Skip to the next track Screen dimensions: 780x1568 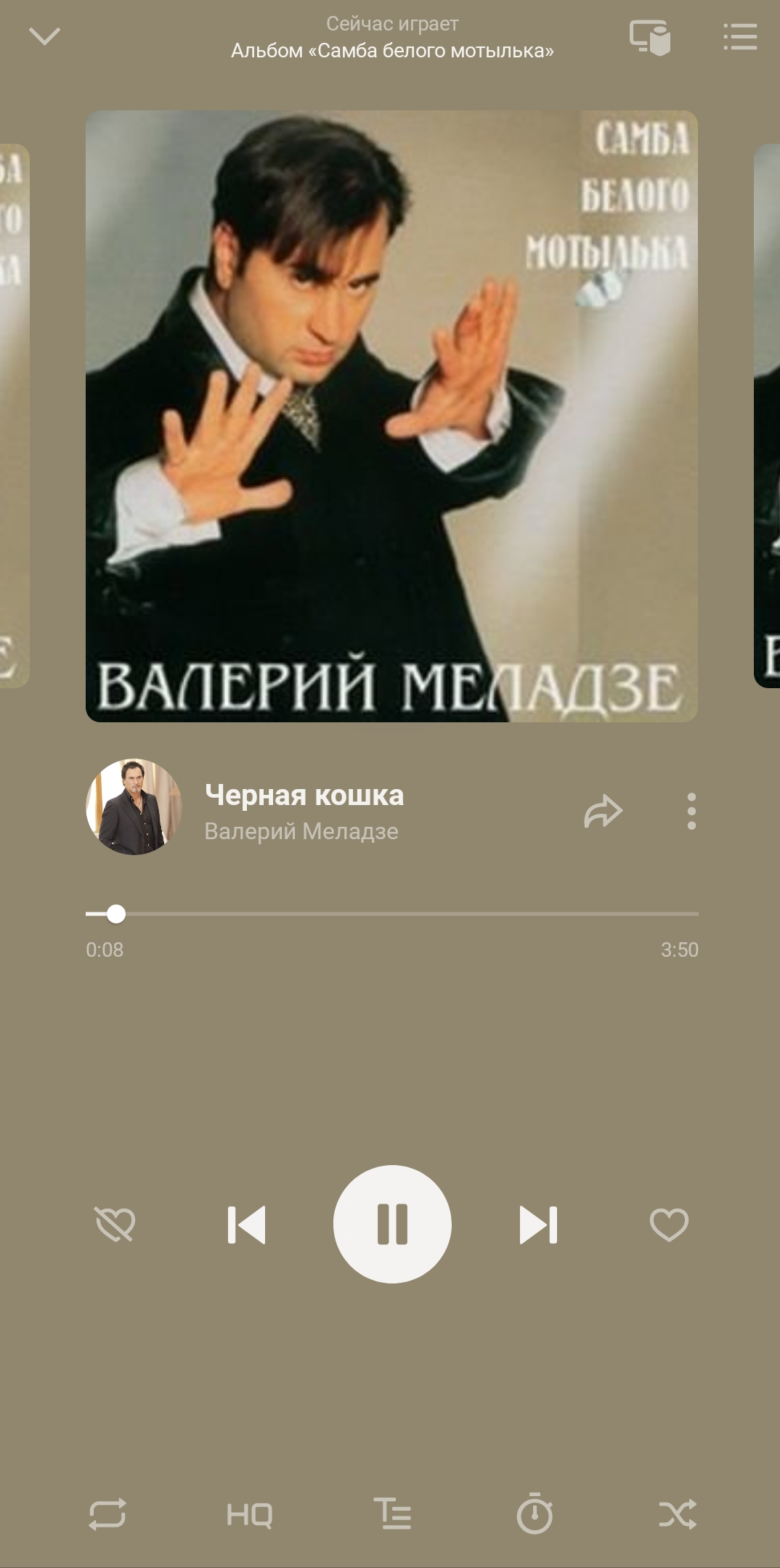[x=538, y=1225]
